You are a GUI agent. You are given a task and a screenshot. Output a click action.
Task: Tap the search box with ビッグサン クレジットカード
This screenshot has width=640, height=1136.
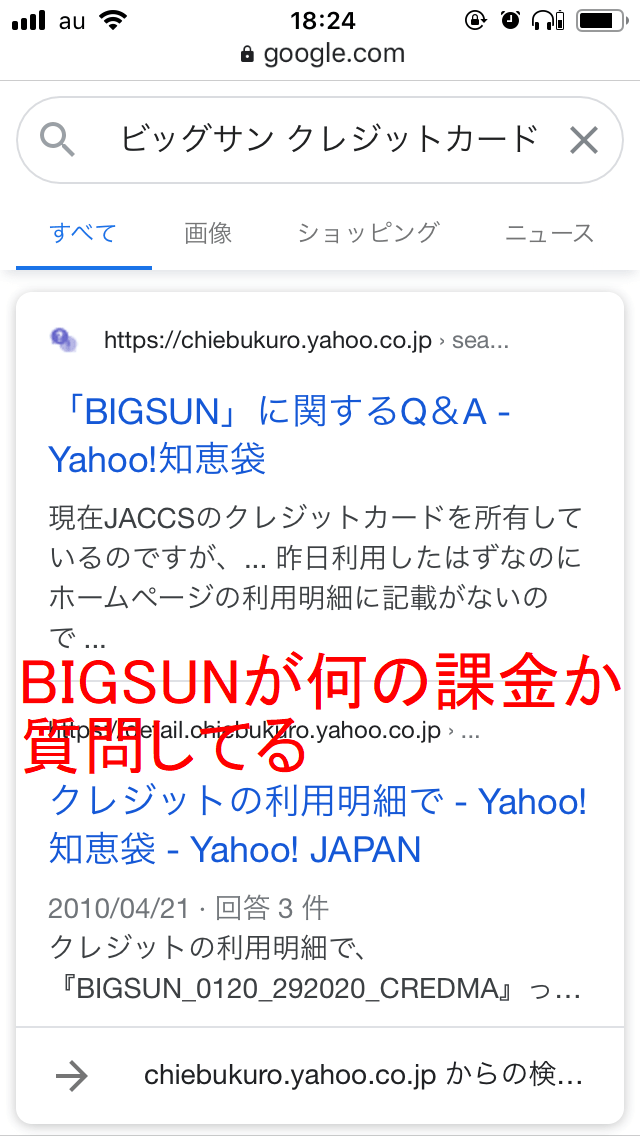[328, 140]
